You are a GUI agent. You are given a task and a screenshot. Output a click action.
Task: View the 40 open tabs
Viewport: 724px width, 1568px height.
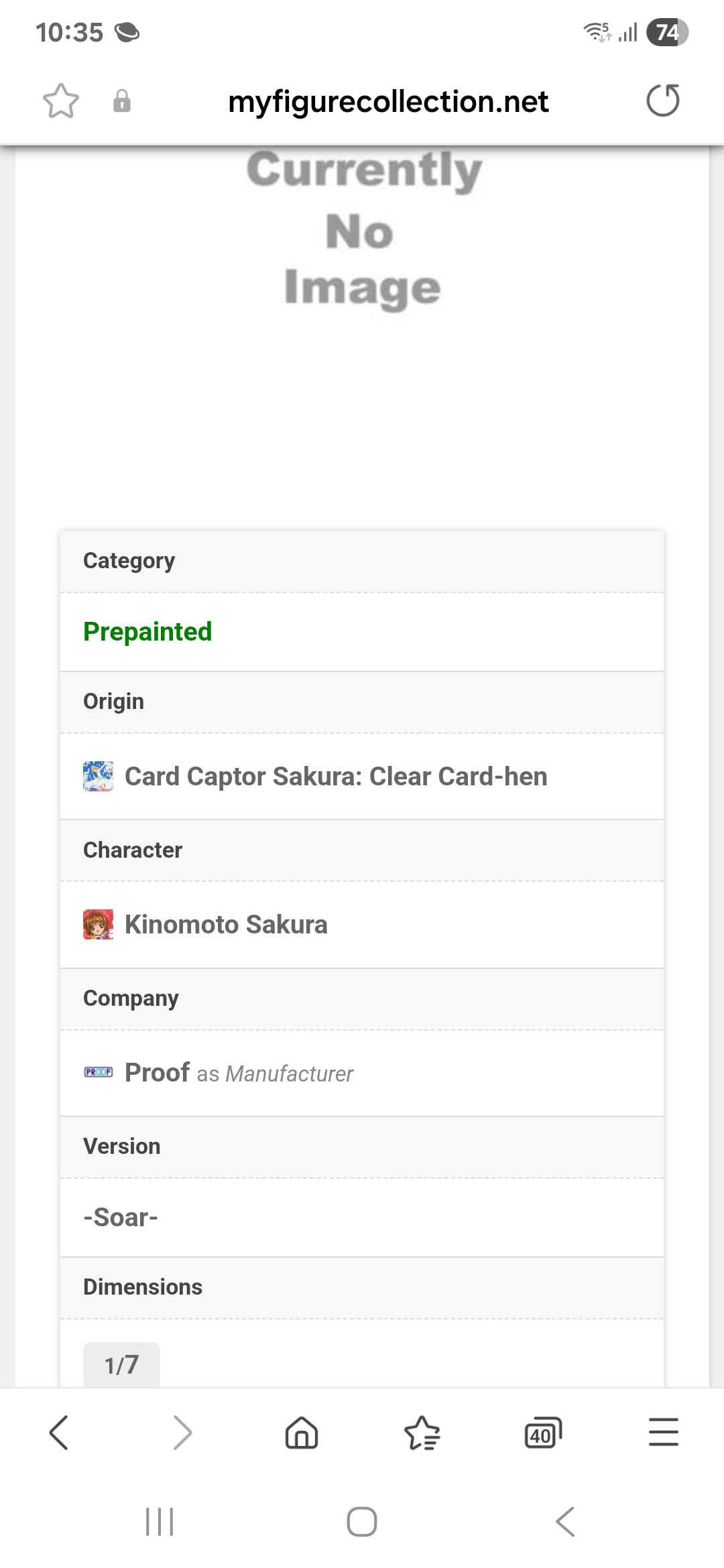tap(543, 1433)
